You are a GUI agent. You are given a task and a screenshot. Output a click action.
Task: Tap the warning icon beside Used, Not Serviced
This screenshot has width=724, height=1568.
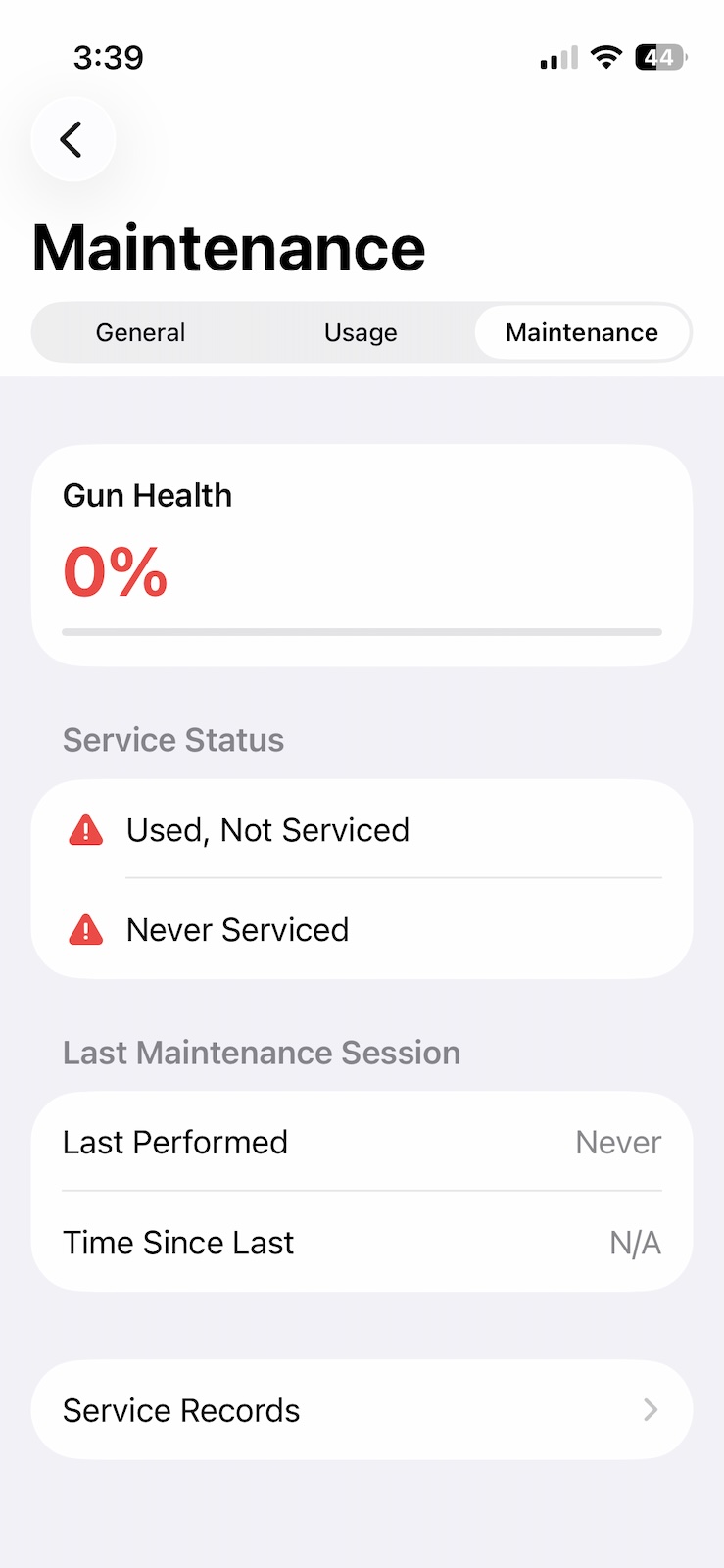pos(86,830)
